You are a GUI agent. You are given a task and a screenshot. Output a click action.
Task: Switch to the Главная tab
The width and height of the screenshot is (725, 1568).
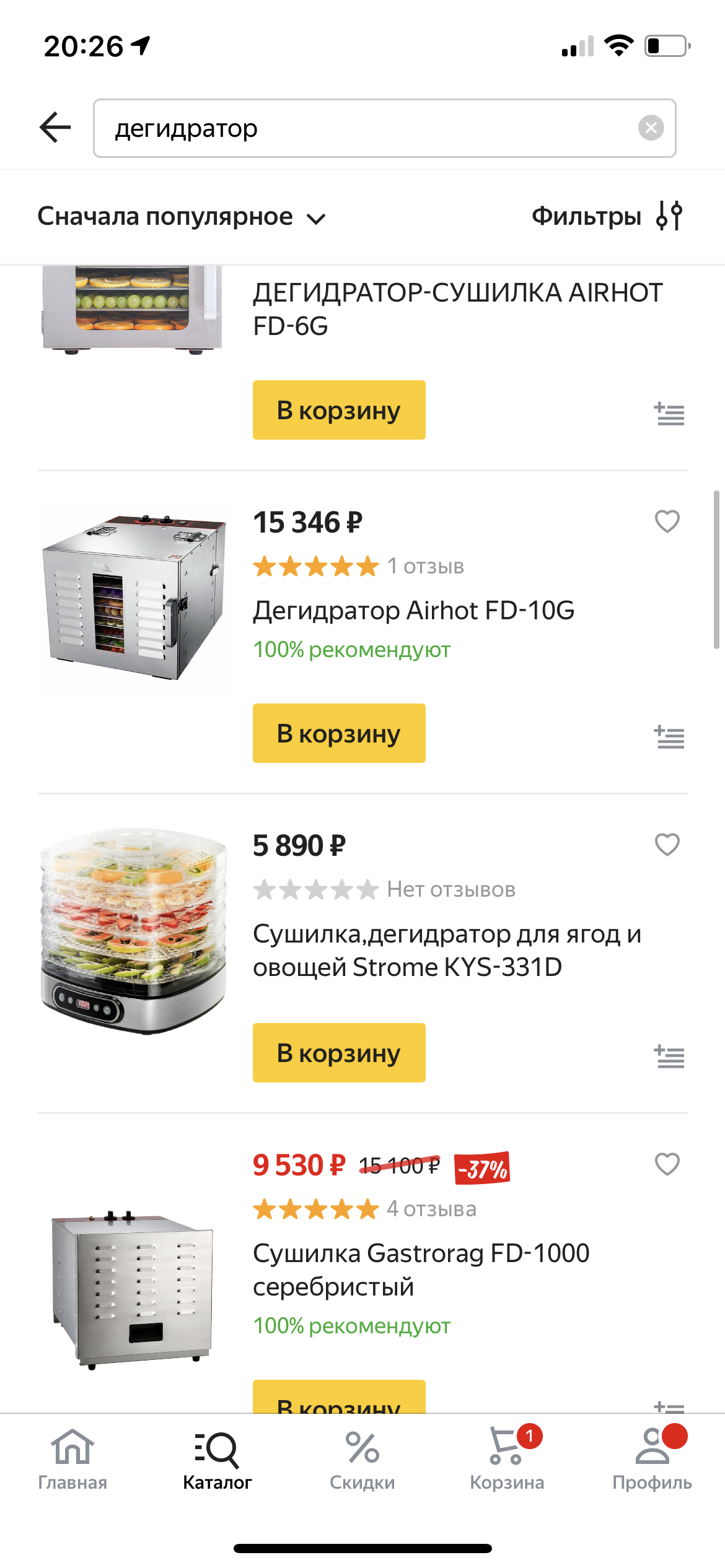pos(72,1458)
